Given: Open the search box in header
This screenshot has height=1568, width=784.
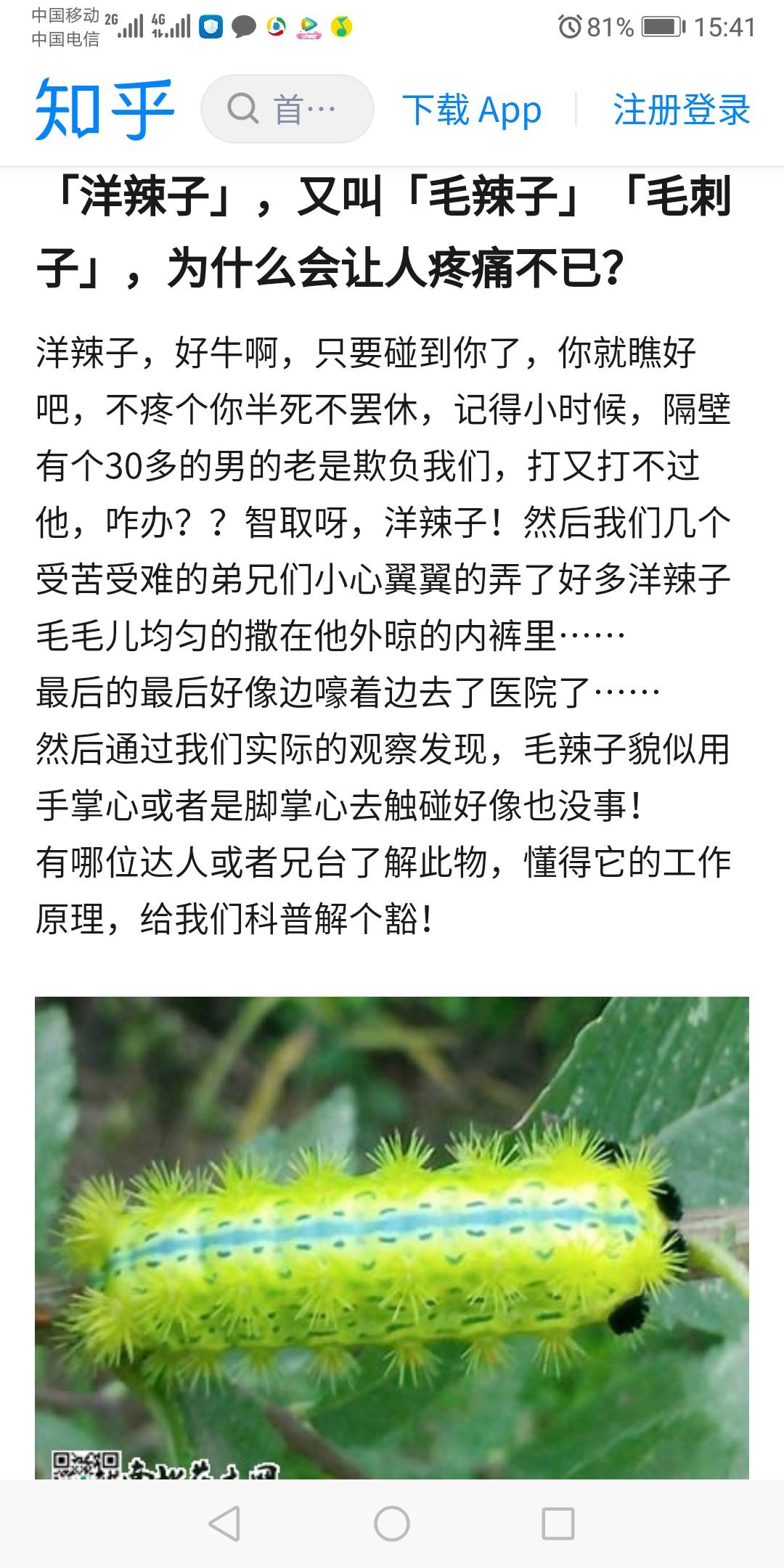Looking at the screenshot, I should click(x=287, y=110).
